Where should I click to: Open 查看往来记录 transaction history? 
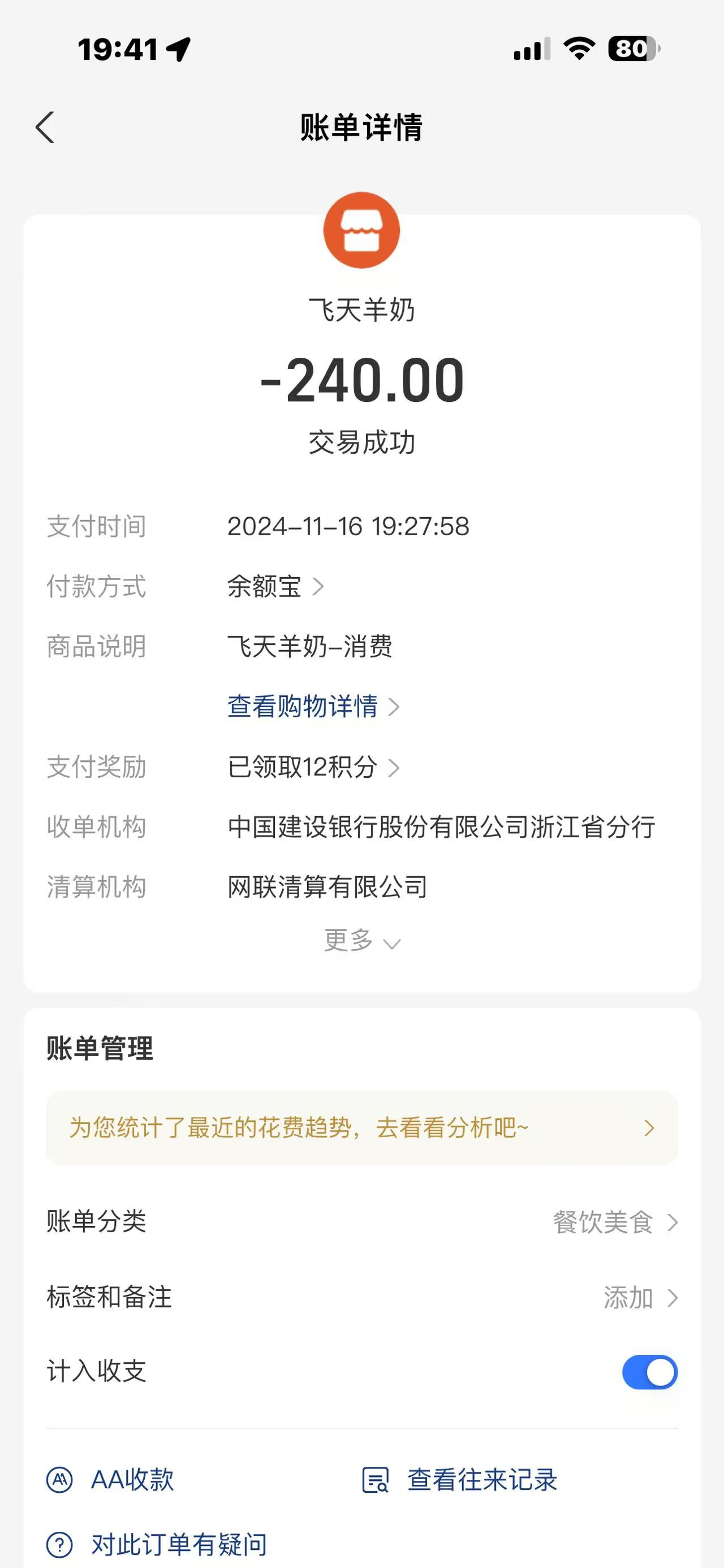point(460,1480)
